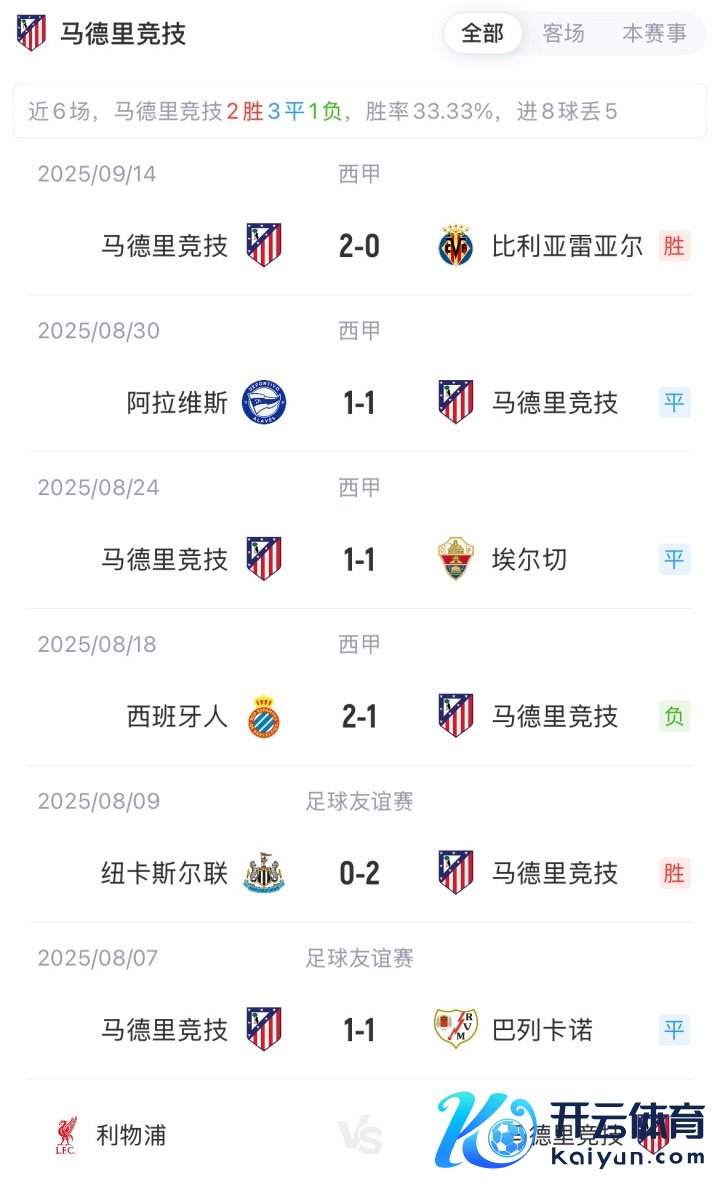Tap the 西班牙人 2-1 match row

coord(359,716)
